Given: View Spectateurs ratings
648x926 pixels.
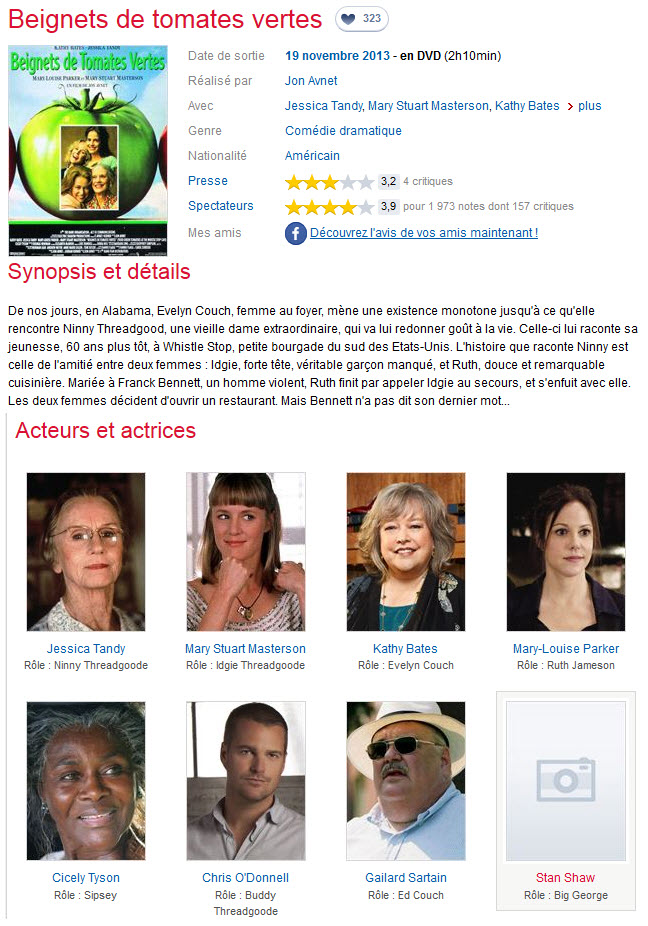Looking at the screenshot, I should 220,206.
